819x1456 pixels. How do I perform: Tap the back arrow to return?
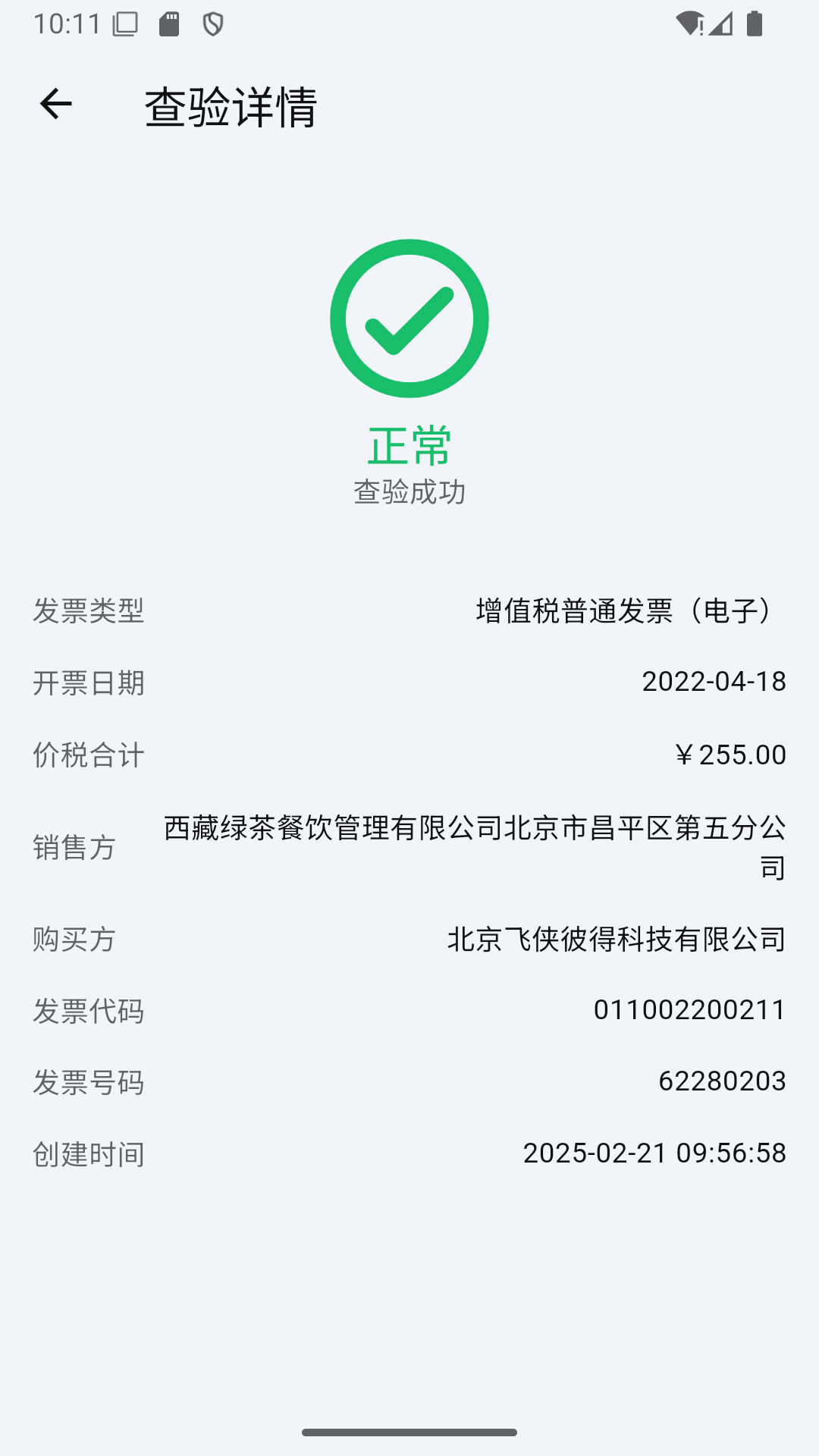55,104
